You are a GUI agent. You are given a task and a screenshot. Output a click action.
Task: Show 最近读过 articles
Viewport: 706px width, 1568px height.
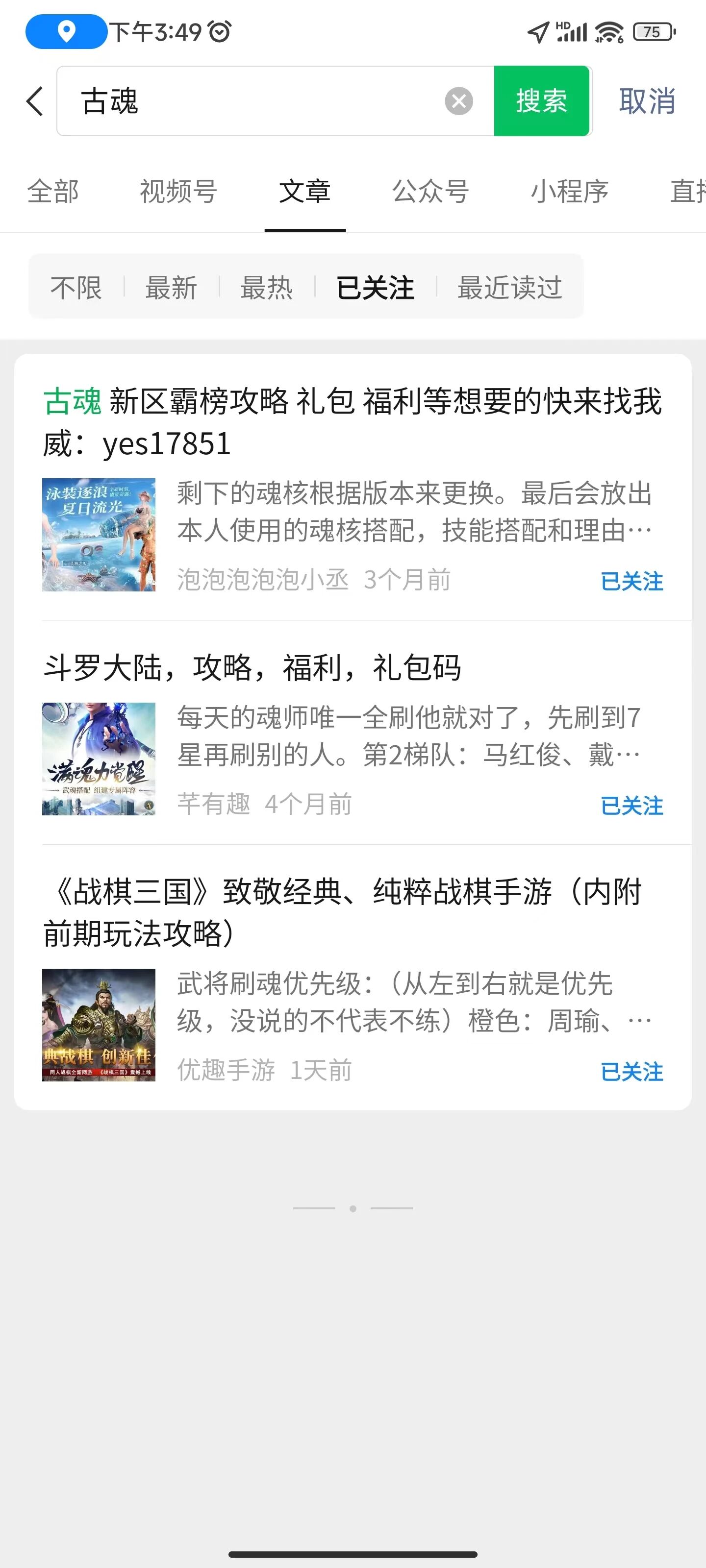click(509, 287)
